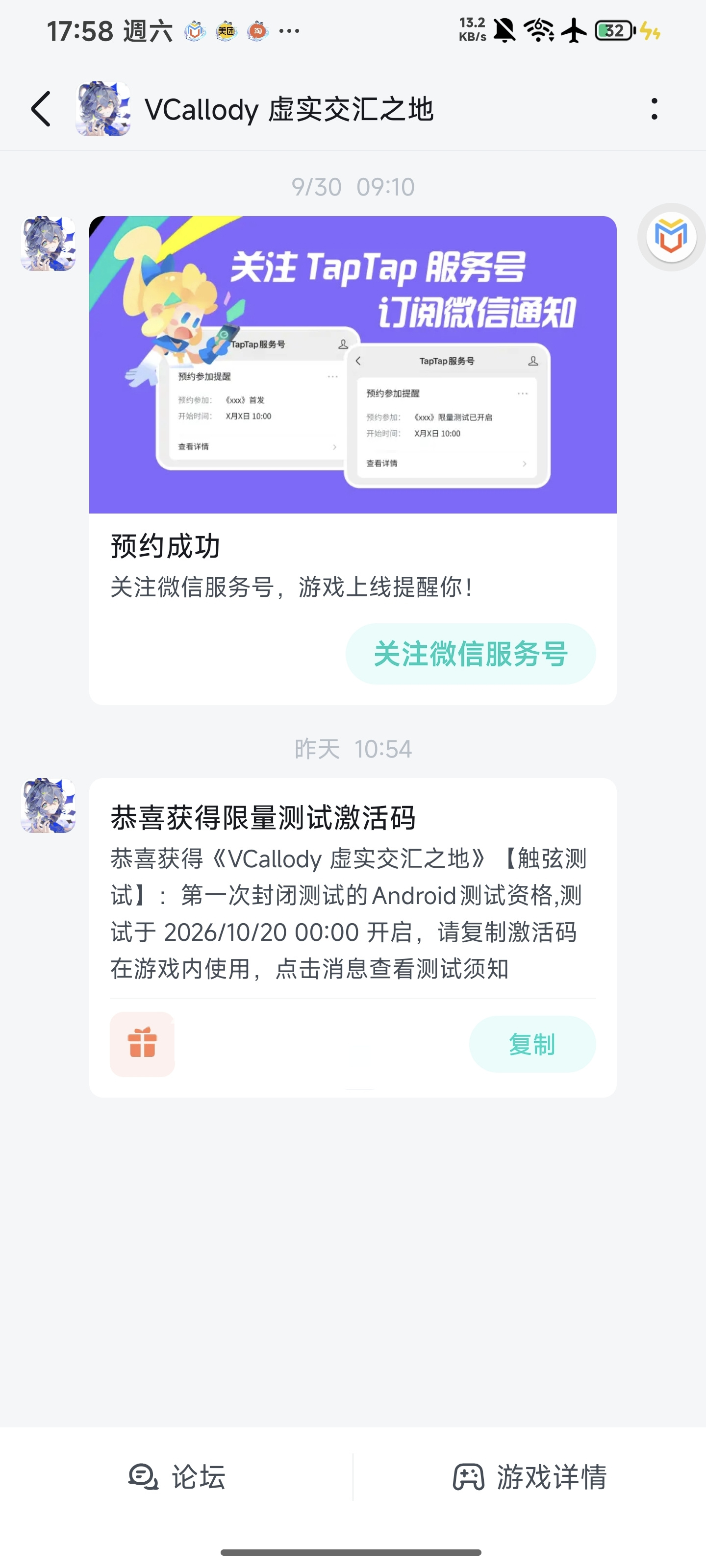Tap the 关注微信服务号 button
The image size is (706, 1568).
point(470,654)
